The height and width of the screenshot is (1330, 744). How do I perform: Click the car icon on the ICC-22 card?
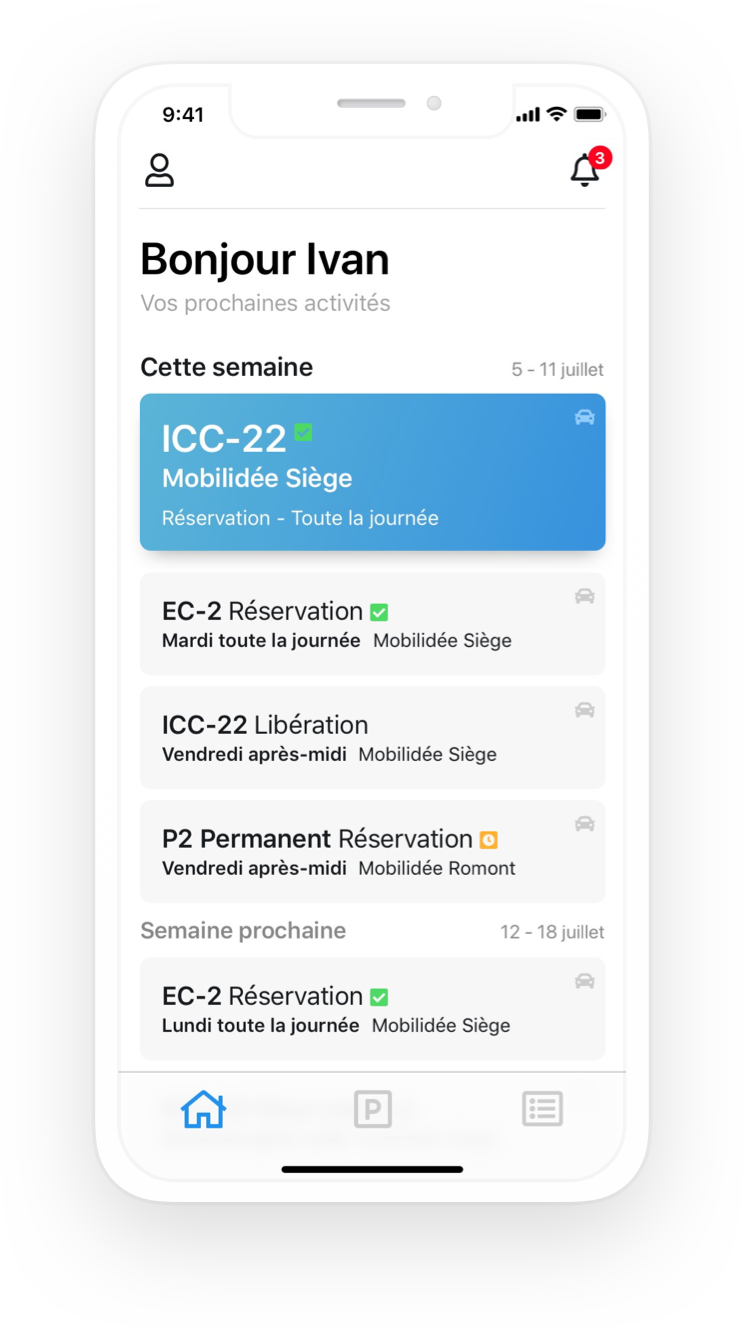click(x=584, y=417)
